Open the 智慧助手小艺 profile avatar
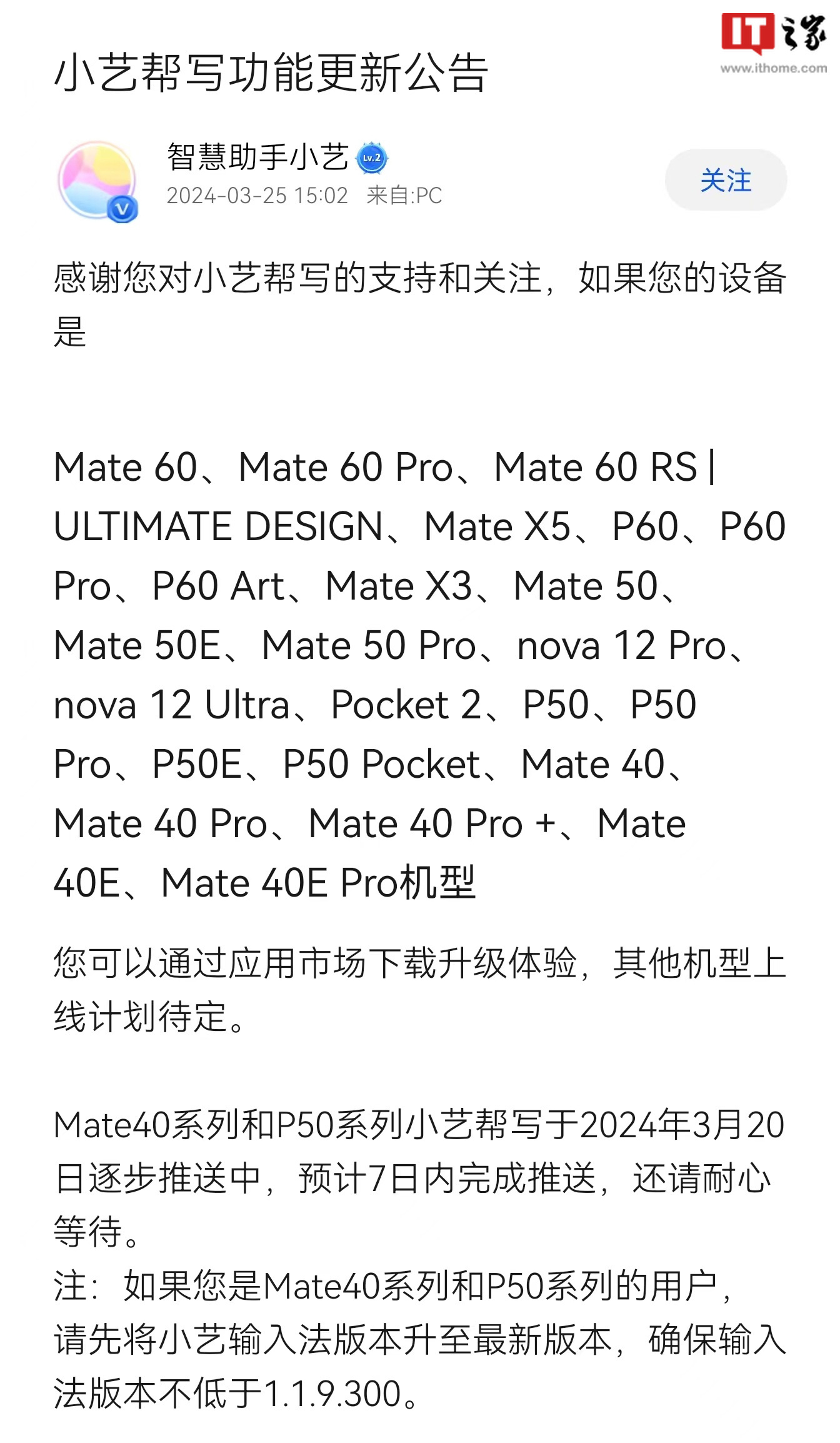The image size is (840, 1443). (x=97, y=181)
